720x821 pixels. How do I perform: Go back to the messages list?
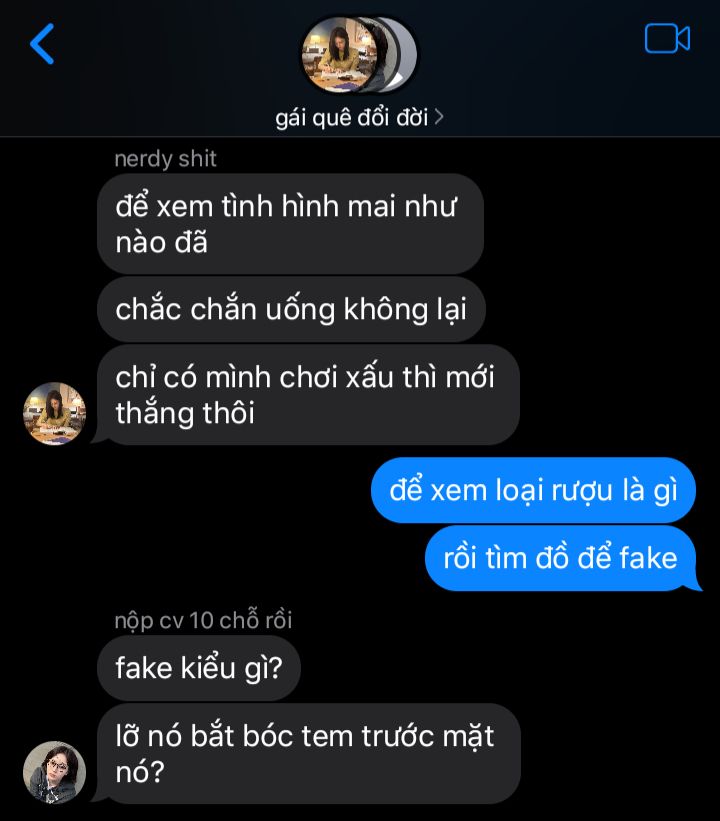click(x=42, y=44)
